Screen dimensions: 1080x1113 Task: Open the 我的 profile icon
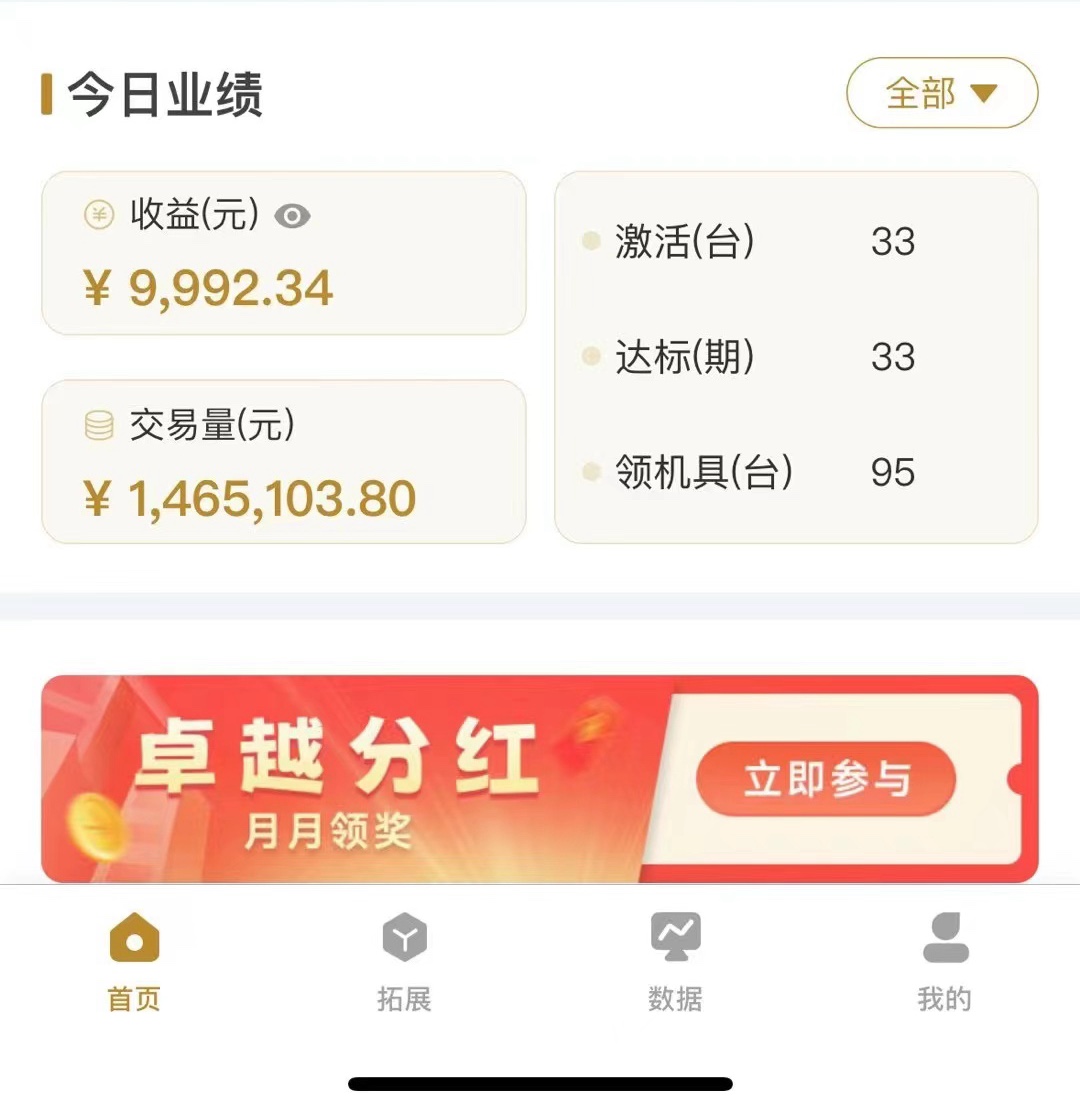point(944,938)
